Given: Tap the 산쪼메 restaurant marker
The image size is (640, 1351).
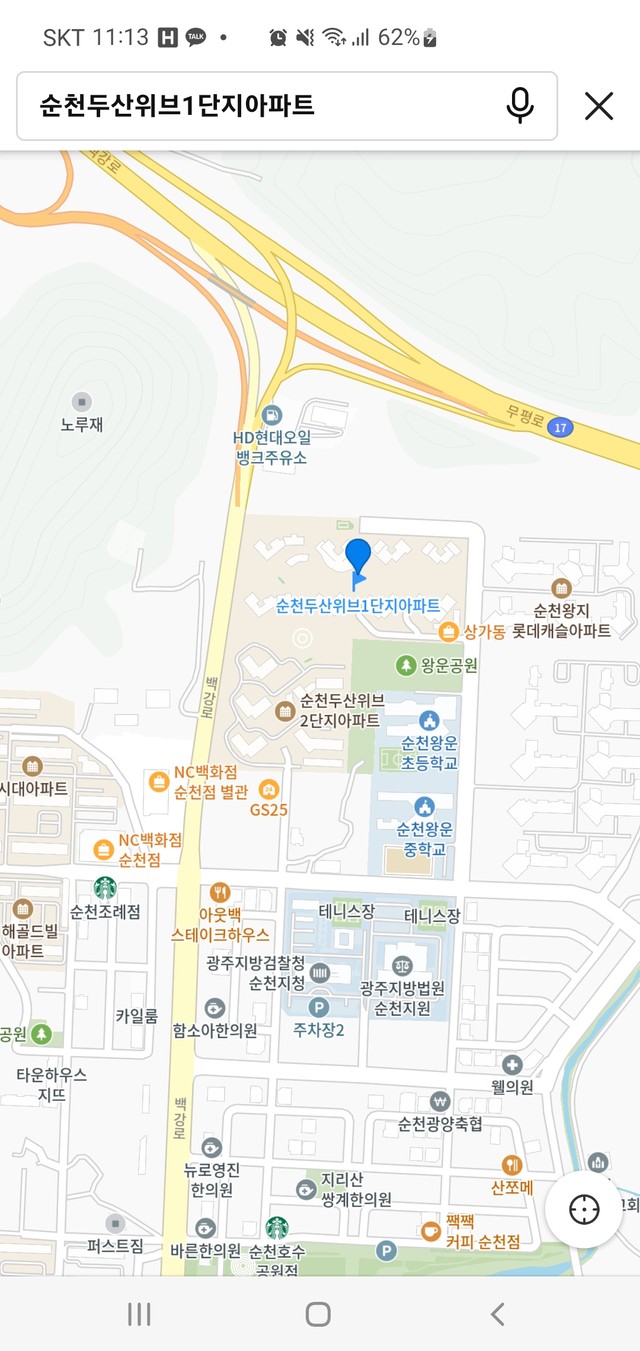Looking at the screenshot, I should coord(512,1165).
